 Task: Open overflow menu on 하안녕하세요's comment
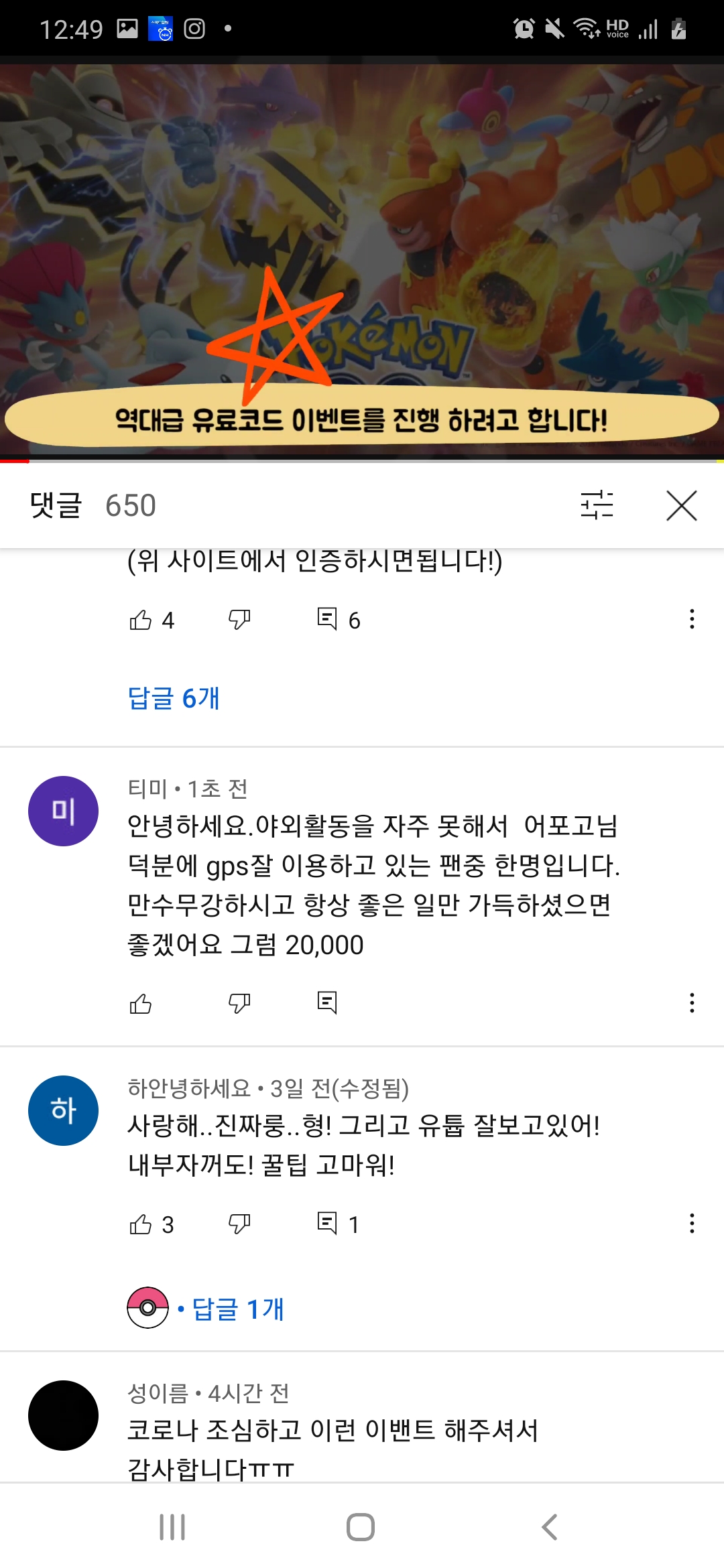pos(691,1224)
